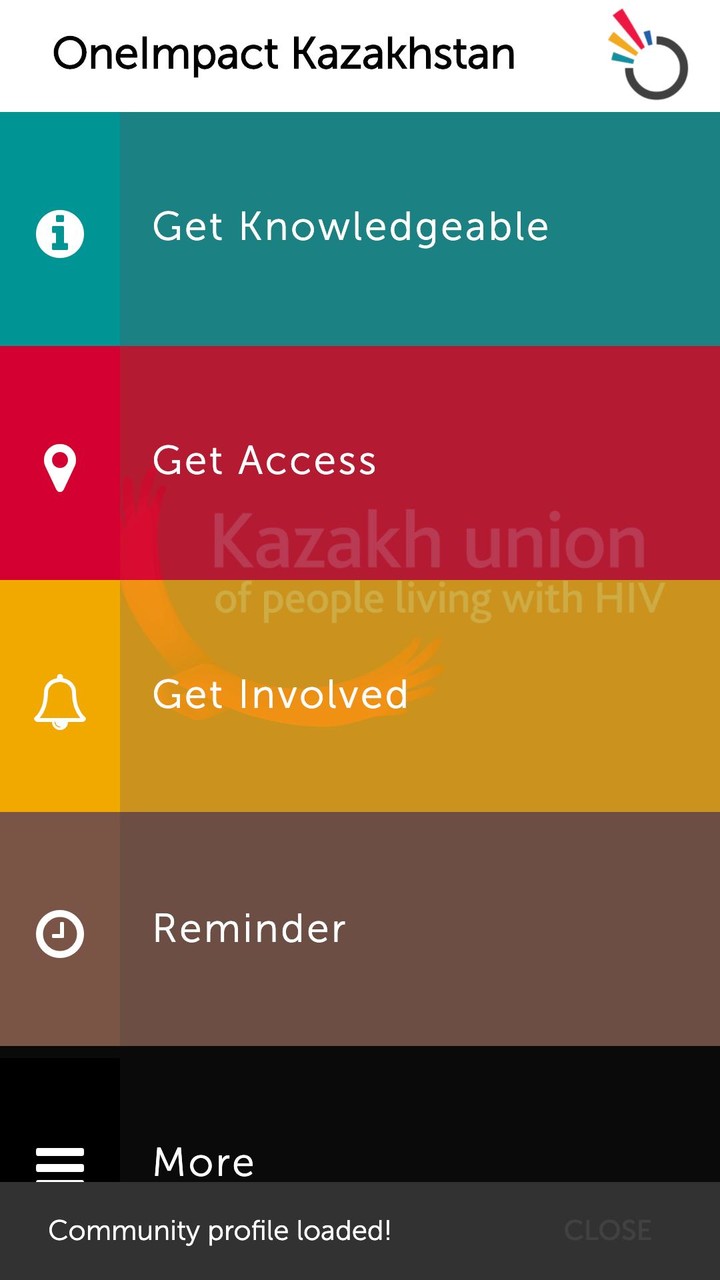Tap the location pin icon on Get Access
Screen dimensions: 720x1280
pos(60,463)
